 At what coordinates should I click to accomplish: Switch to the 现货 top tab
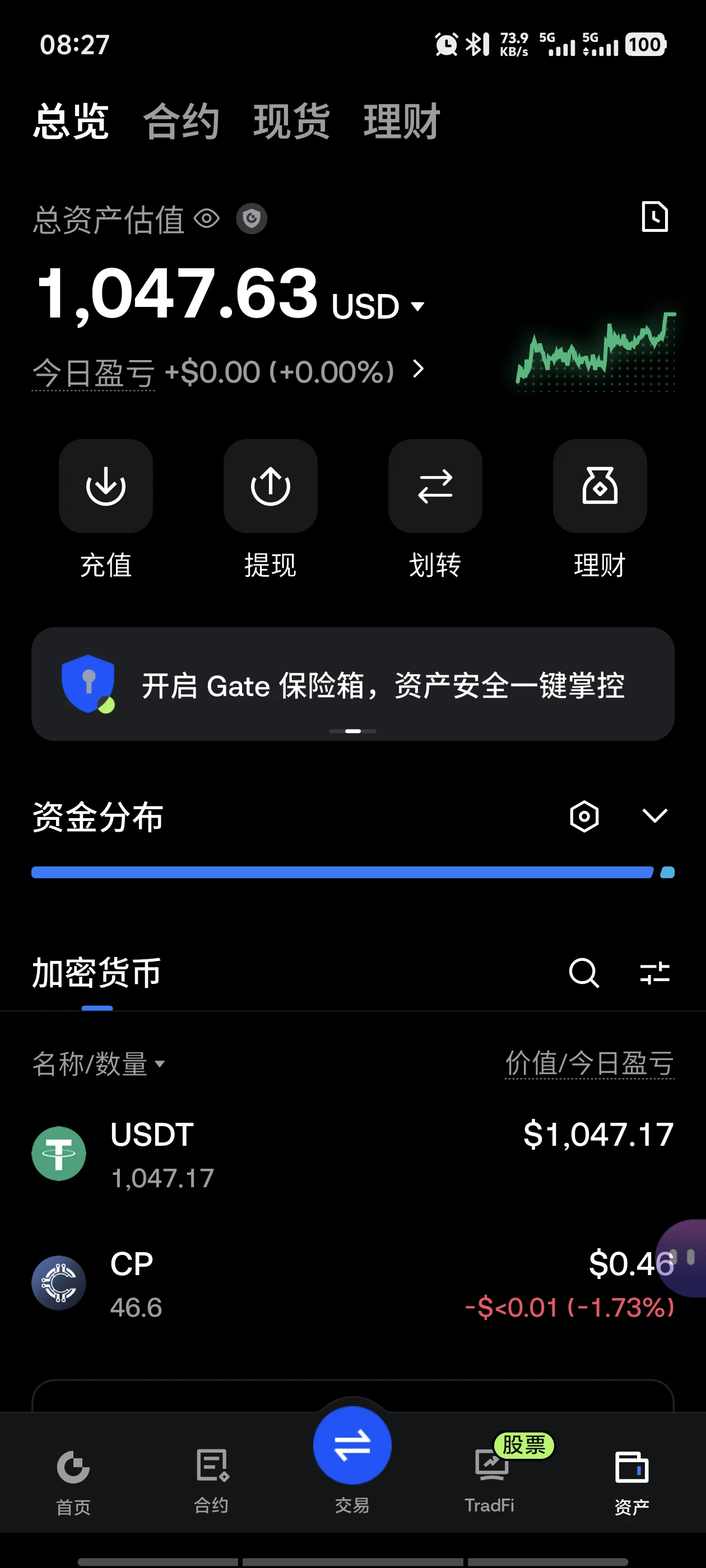pyautogui.click(x=291, y=121)
